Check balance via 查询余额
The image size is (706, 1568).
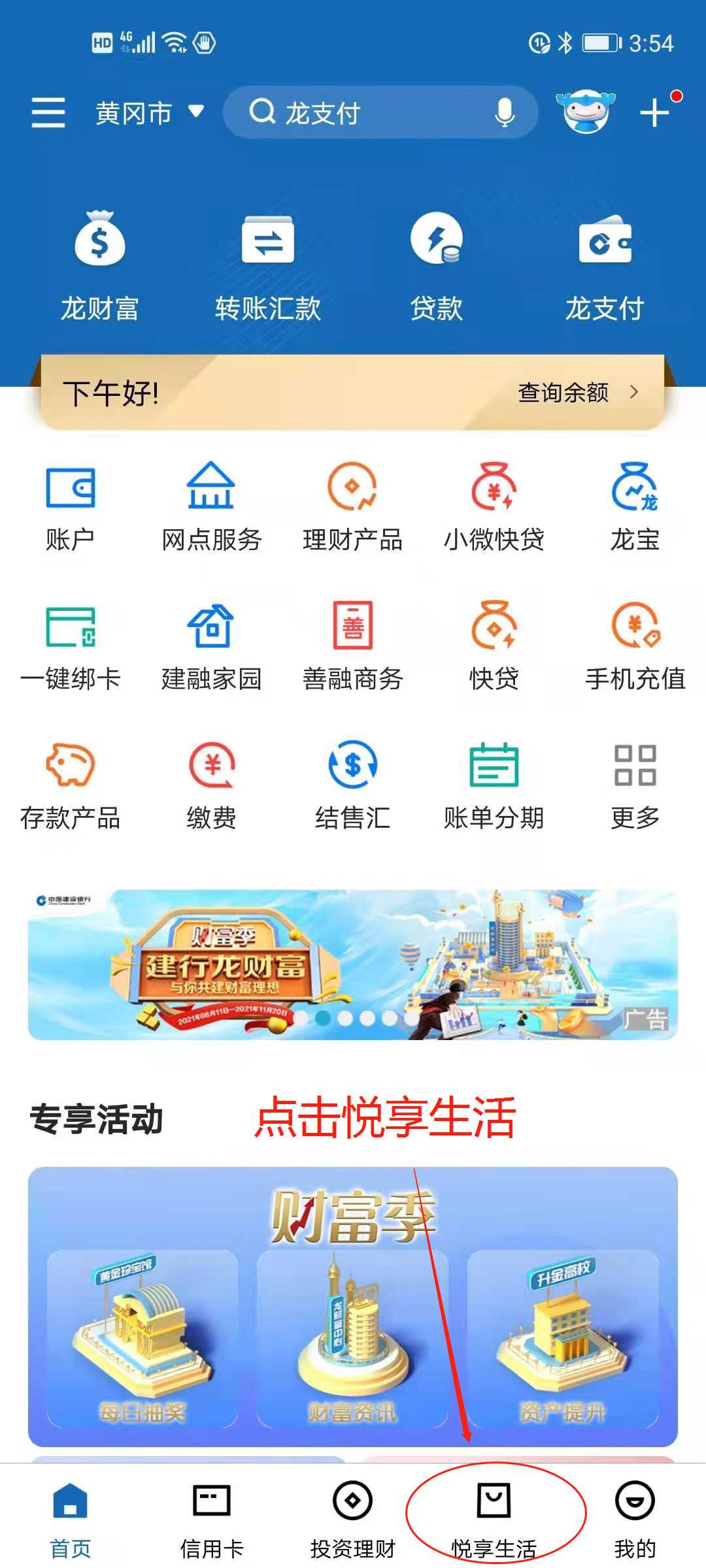pyautogui.click(x=577, y=393)
